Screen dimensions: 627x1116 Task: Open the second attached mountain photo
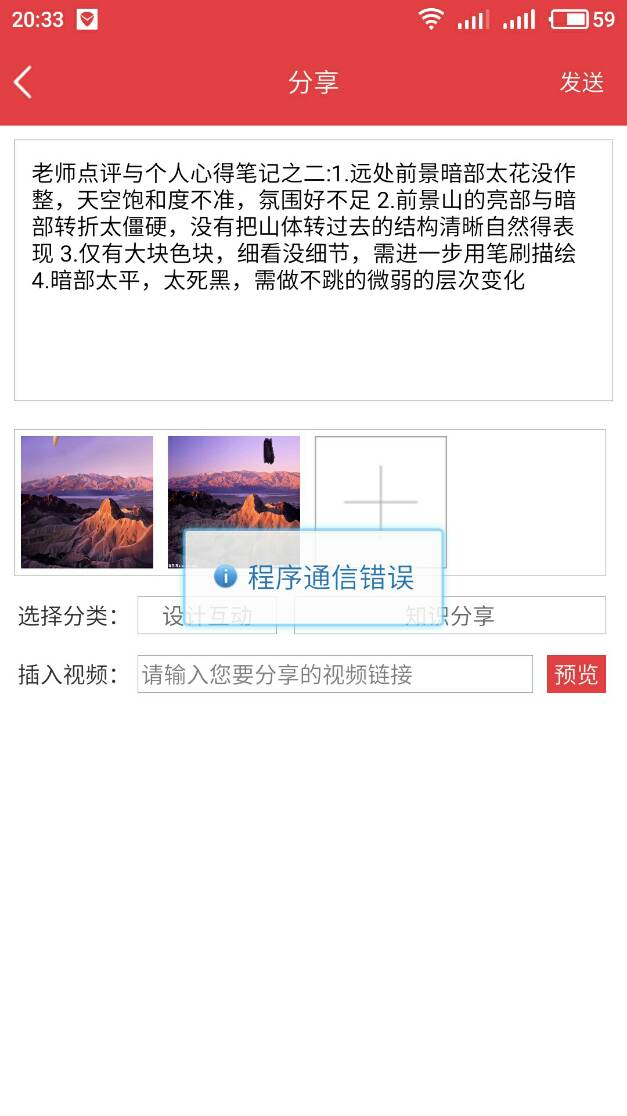233,490
